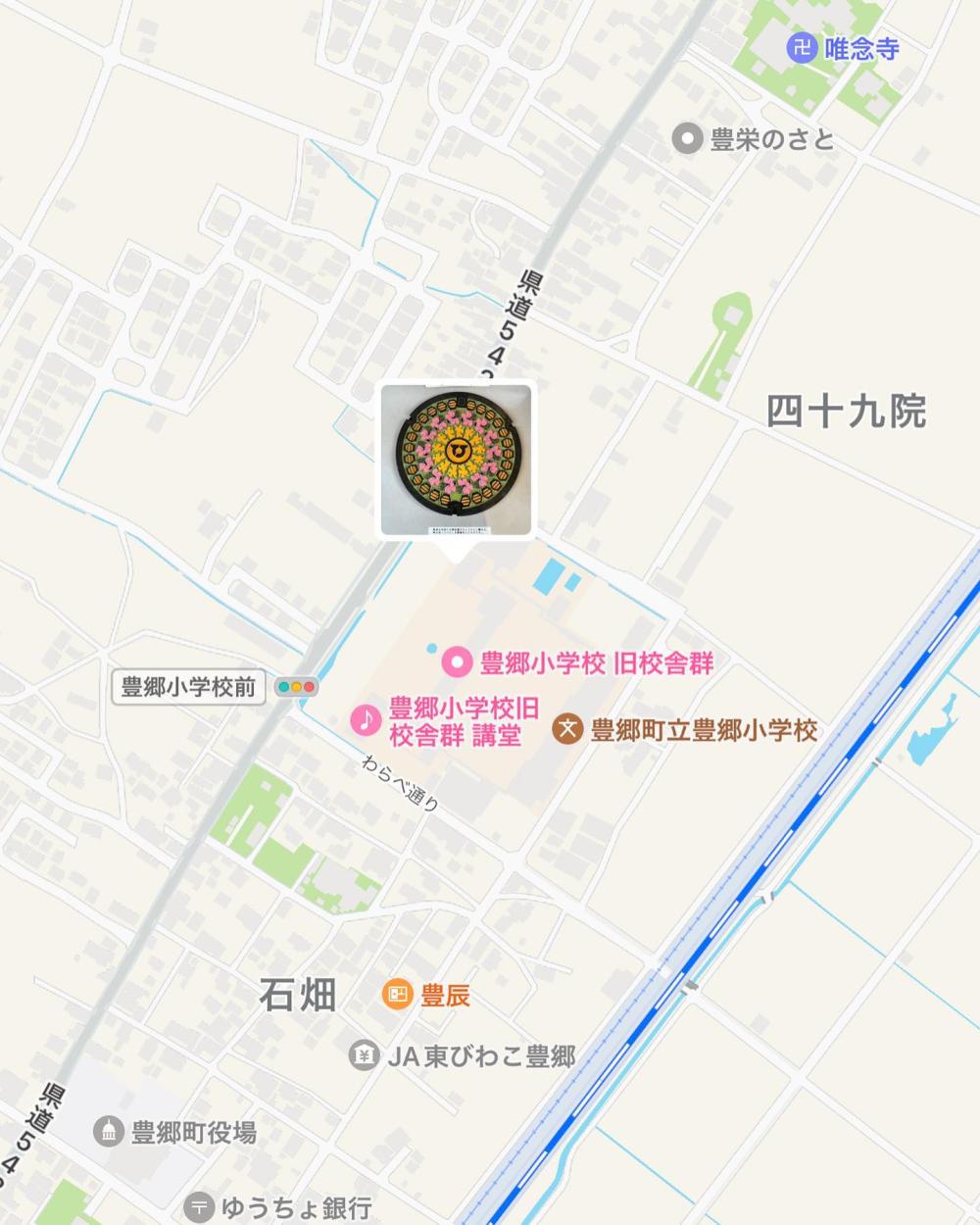Open JA東びわこ豊郷 bank marker
This screenshot has width=980, height=1225.
pyautogui.click(x=365, y=1055)
